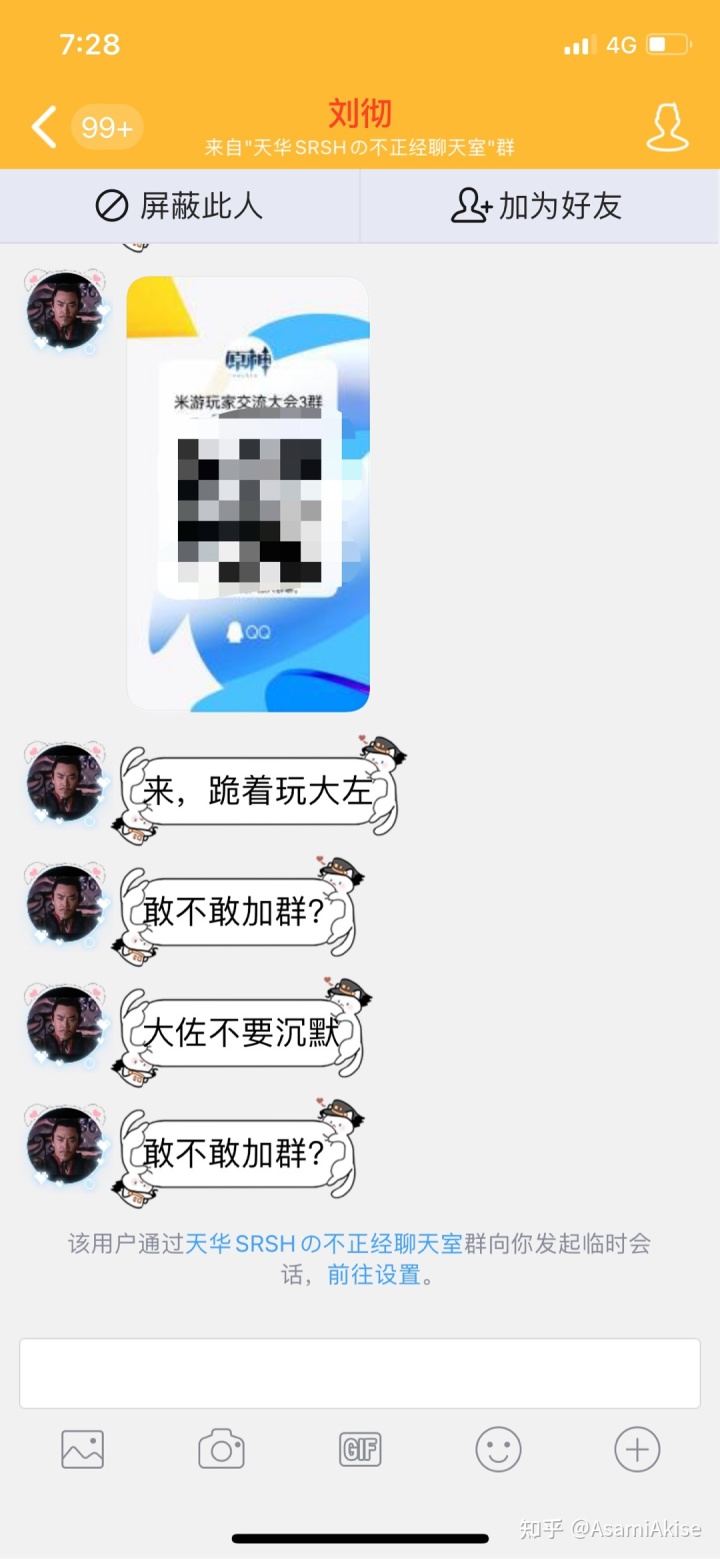Open the shared group invitation image
Image resolution: width=720 pixels, height=1559 pixels.
(248, 494)
